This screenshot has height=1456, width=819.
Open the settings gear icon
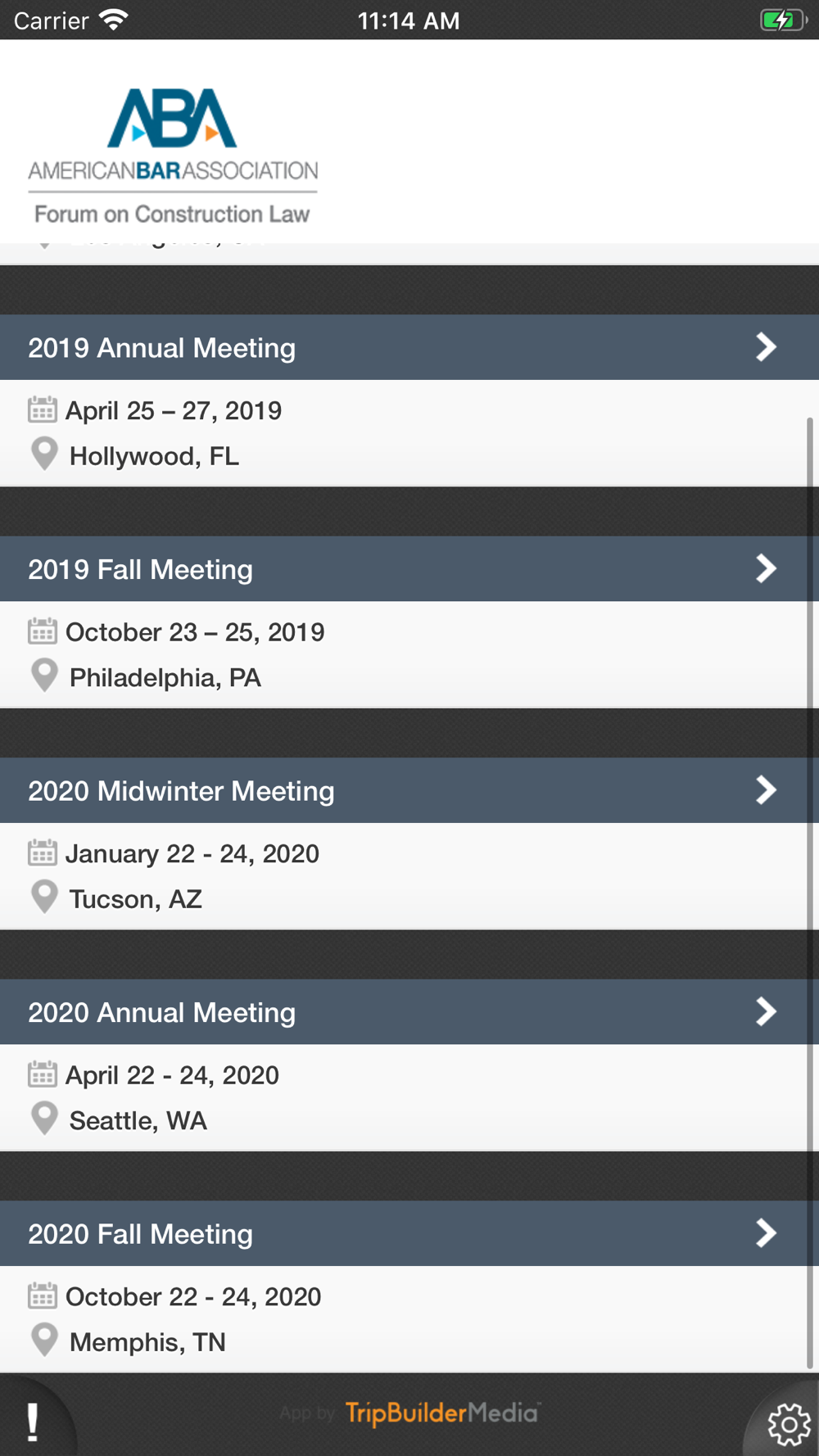pos(789,1425)
